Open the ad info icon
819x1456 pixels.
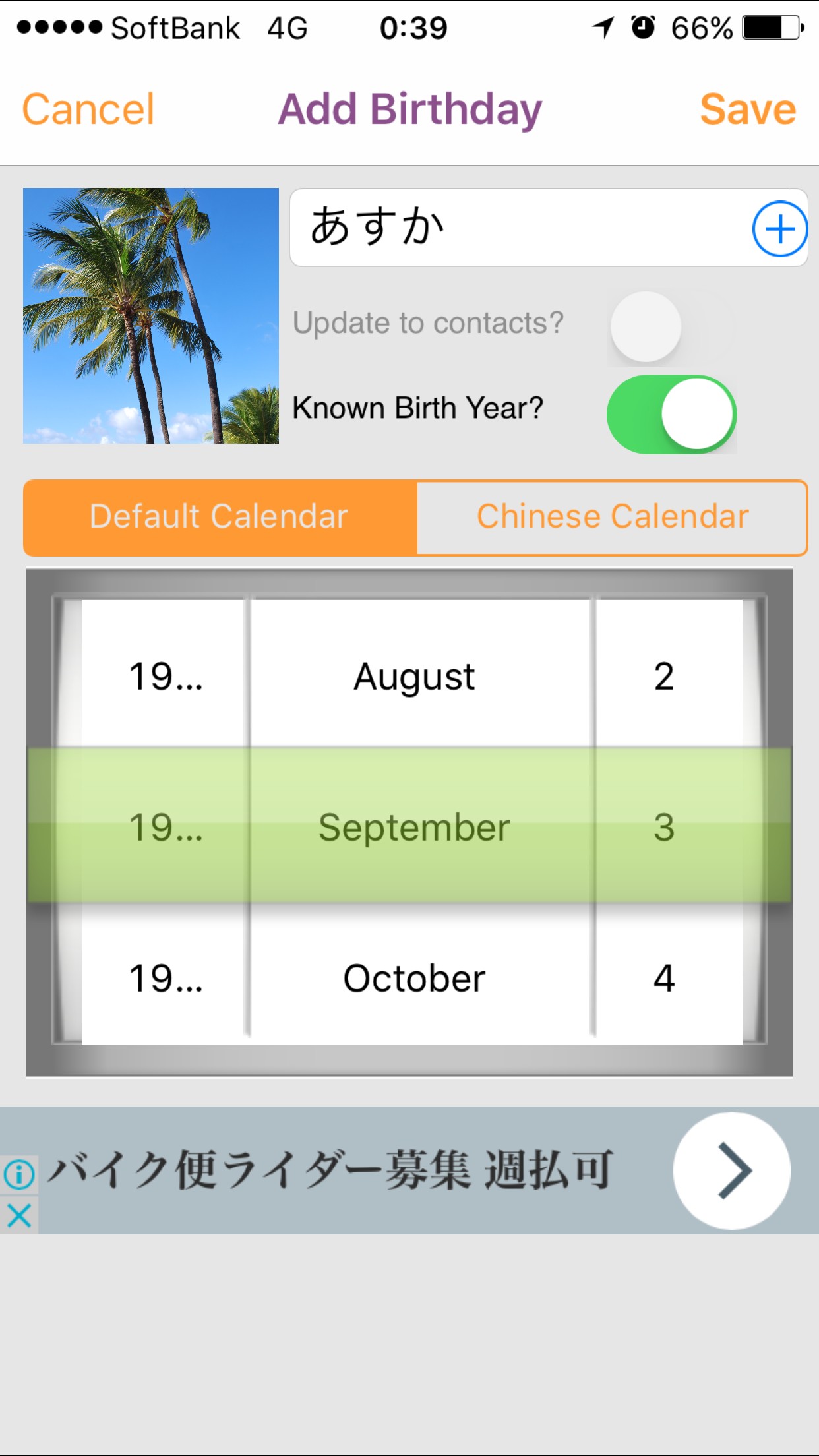(x=19, y=1174)
